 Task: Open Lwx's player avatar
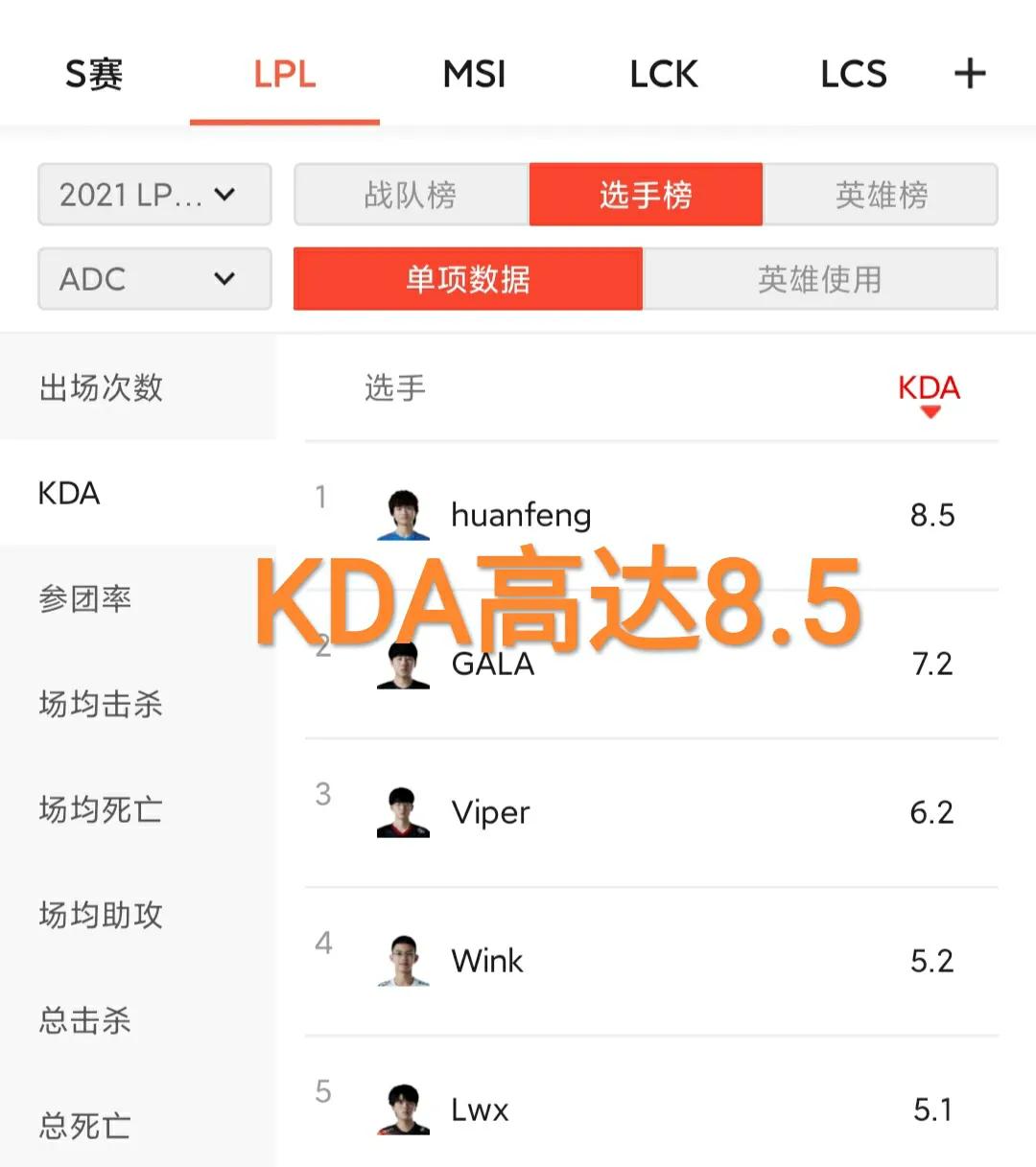click(x=401, y=1109)
